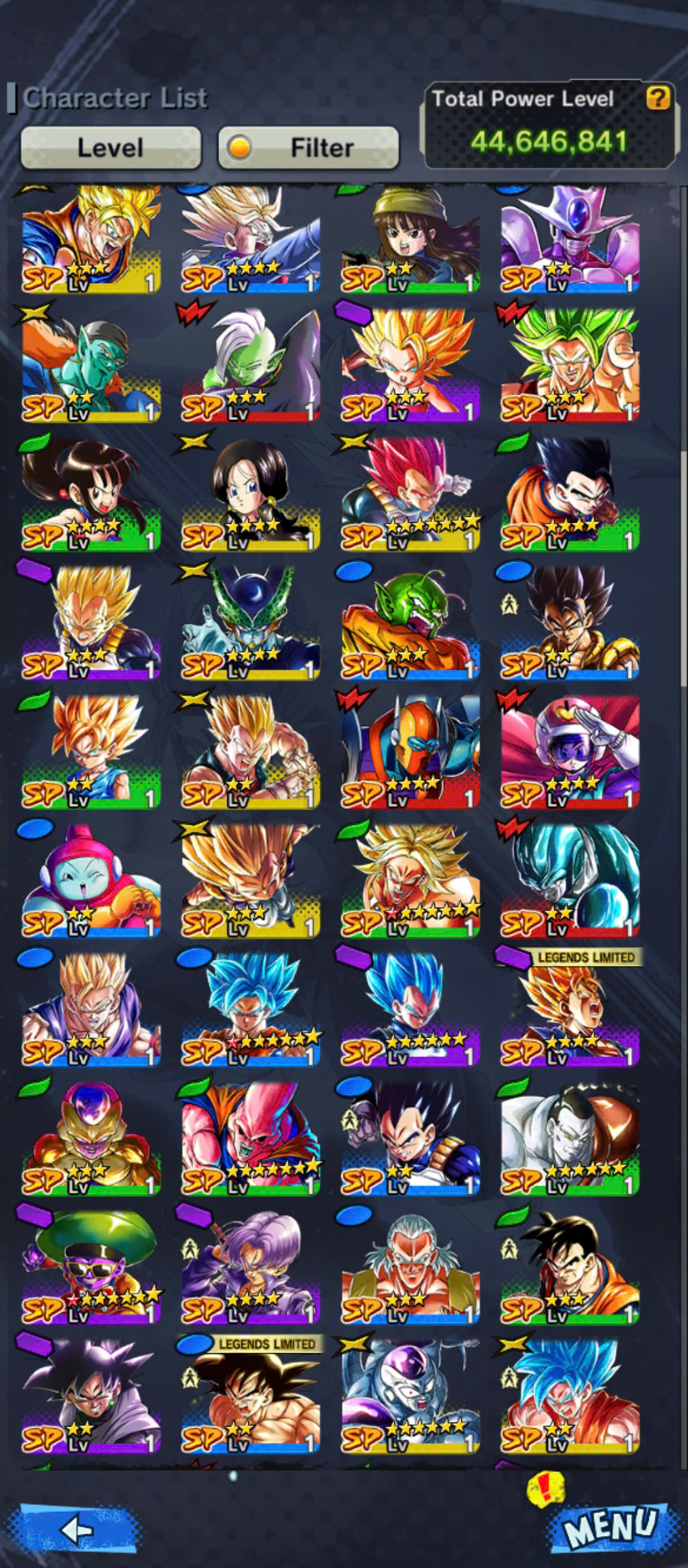Image resolution: width=688 pixels, height=1568 pixels.
Task: Open the Perfect Cell character card
Action: click(251, 623)
